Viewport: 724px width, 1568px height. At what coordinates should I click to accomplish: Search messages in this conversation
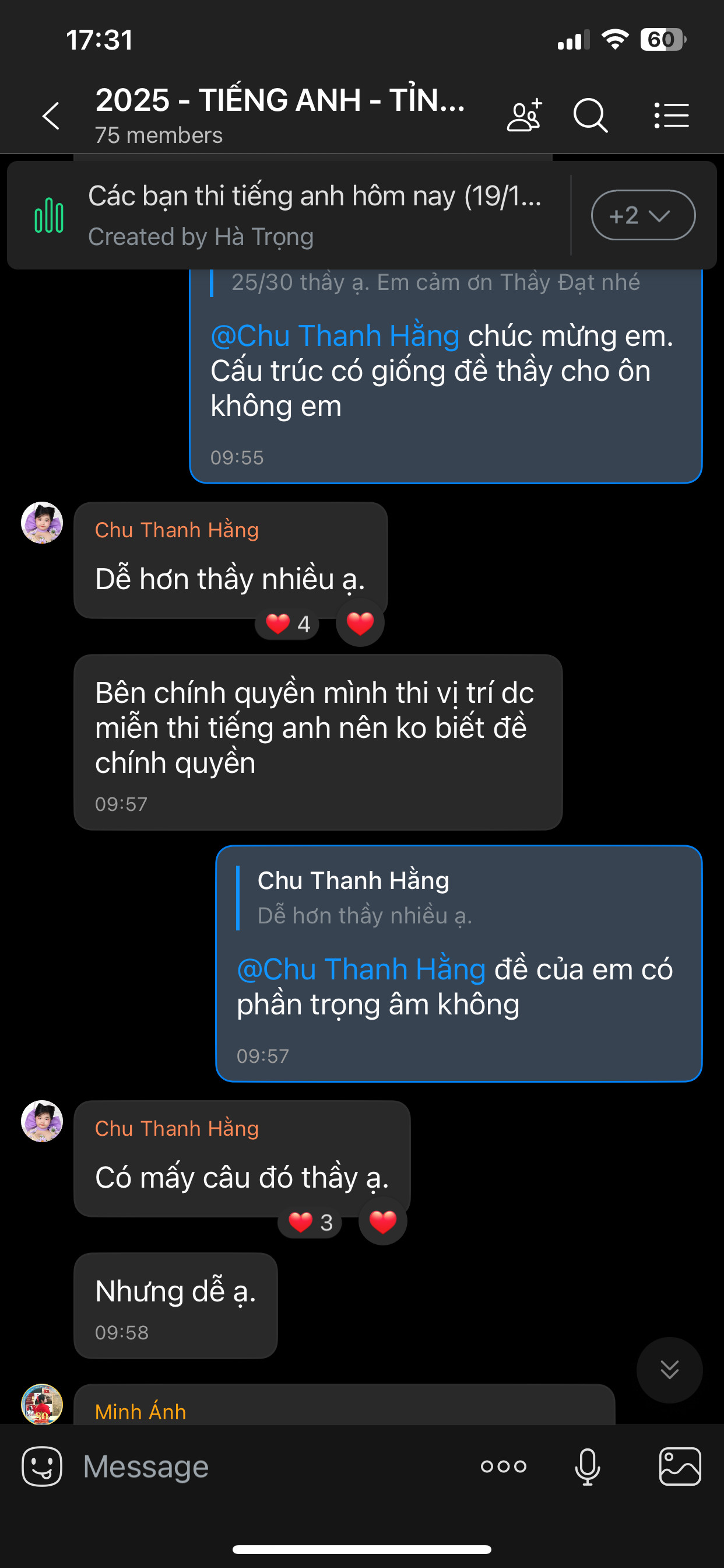click(x=590, y=116)
